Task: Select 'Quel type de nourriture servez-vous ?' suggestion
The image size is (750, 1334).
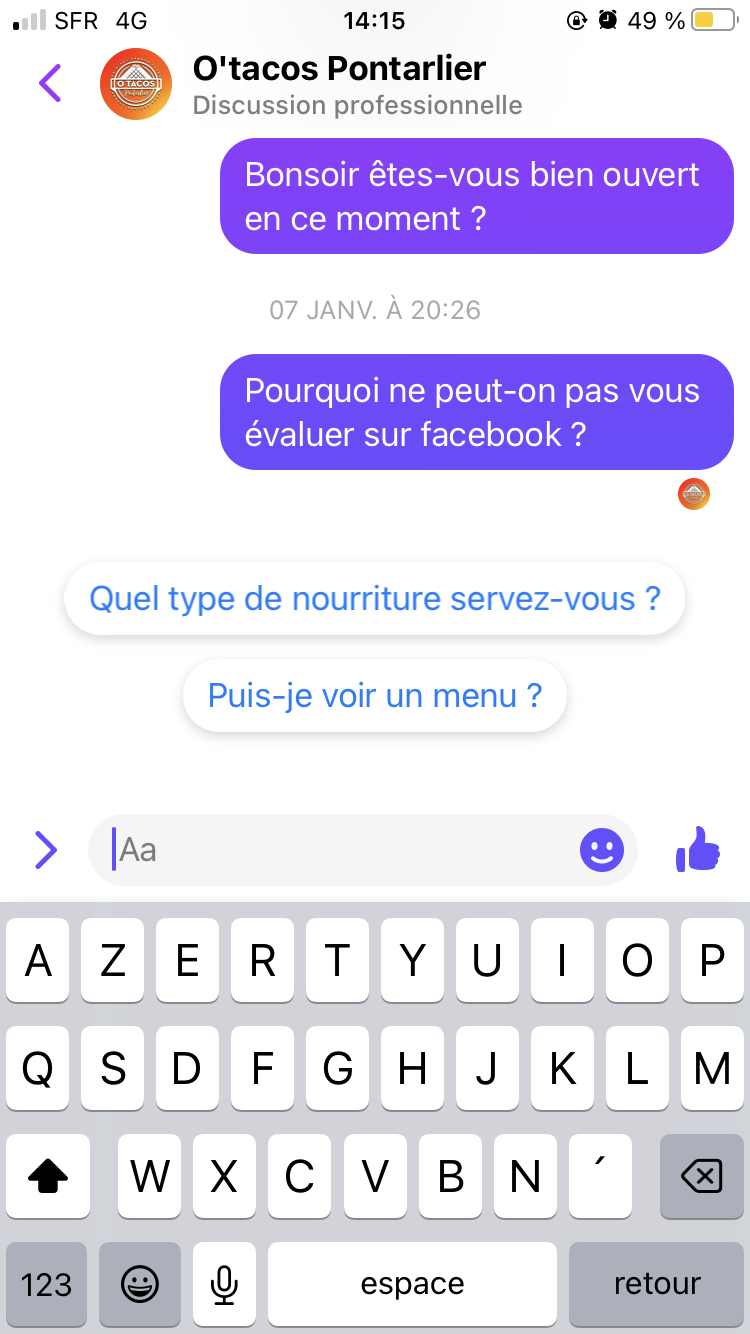Action: (x=375, y=599)
